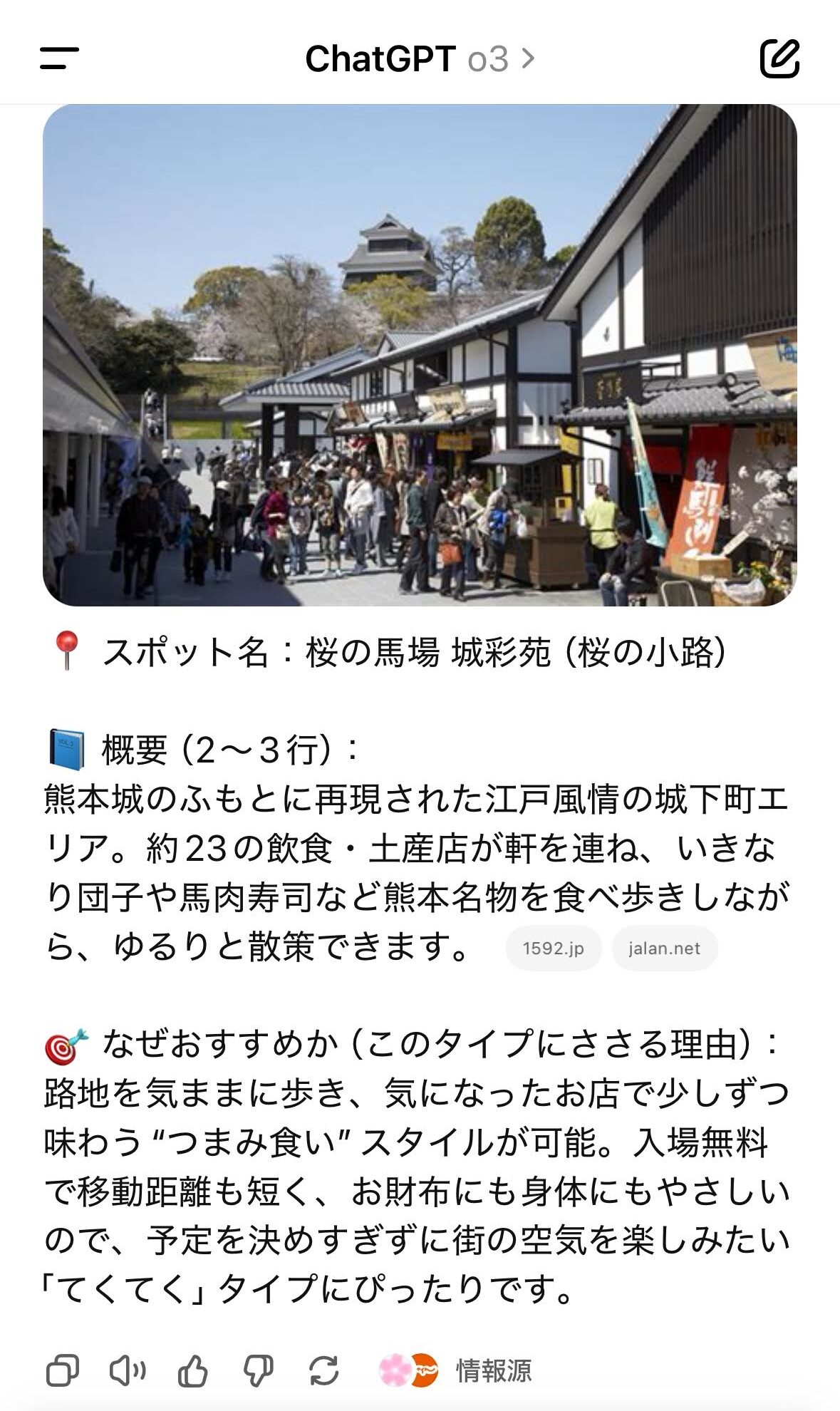This screenshot has height=1411, width=840.
Task: Open the ChatGPT o3 model selector
Action: (x=419, y=58)
